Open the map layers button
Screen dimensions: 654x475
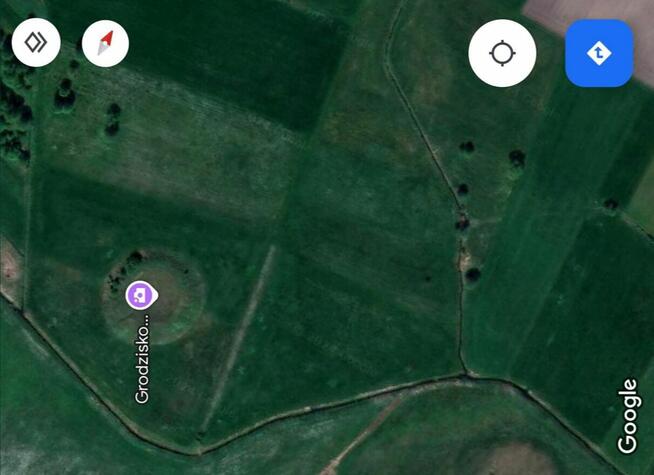36,43
